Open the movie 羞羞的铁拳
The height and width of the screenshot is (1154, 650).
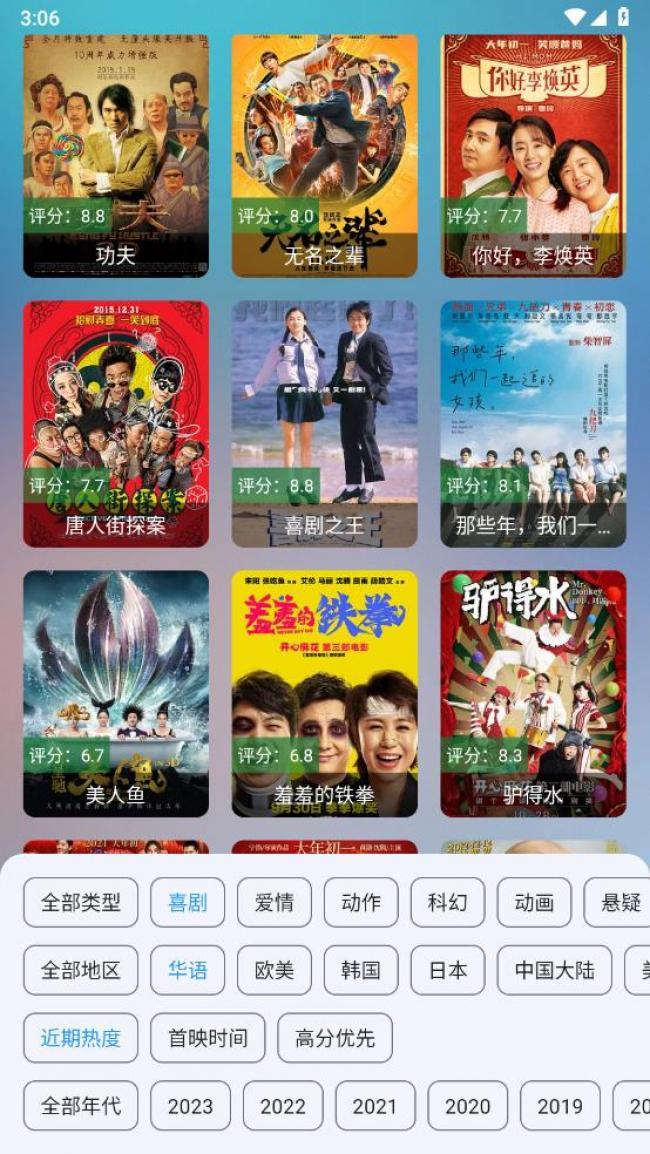(x=325, y=693)
